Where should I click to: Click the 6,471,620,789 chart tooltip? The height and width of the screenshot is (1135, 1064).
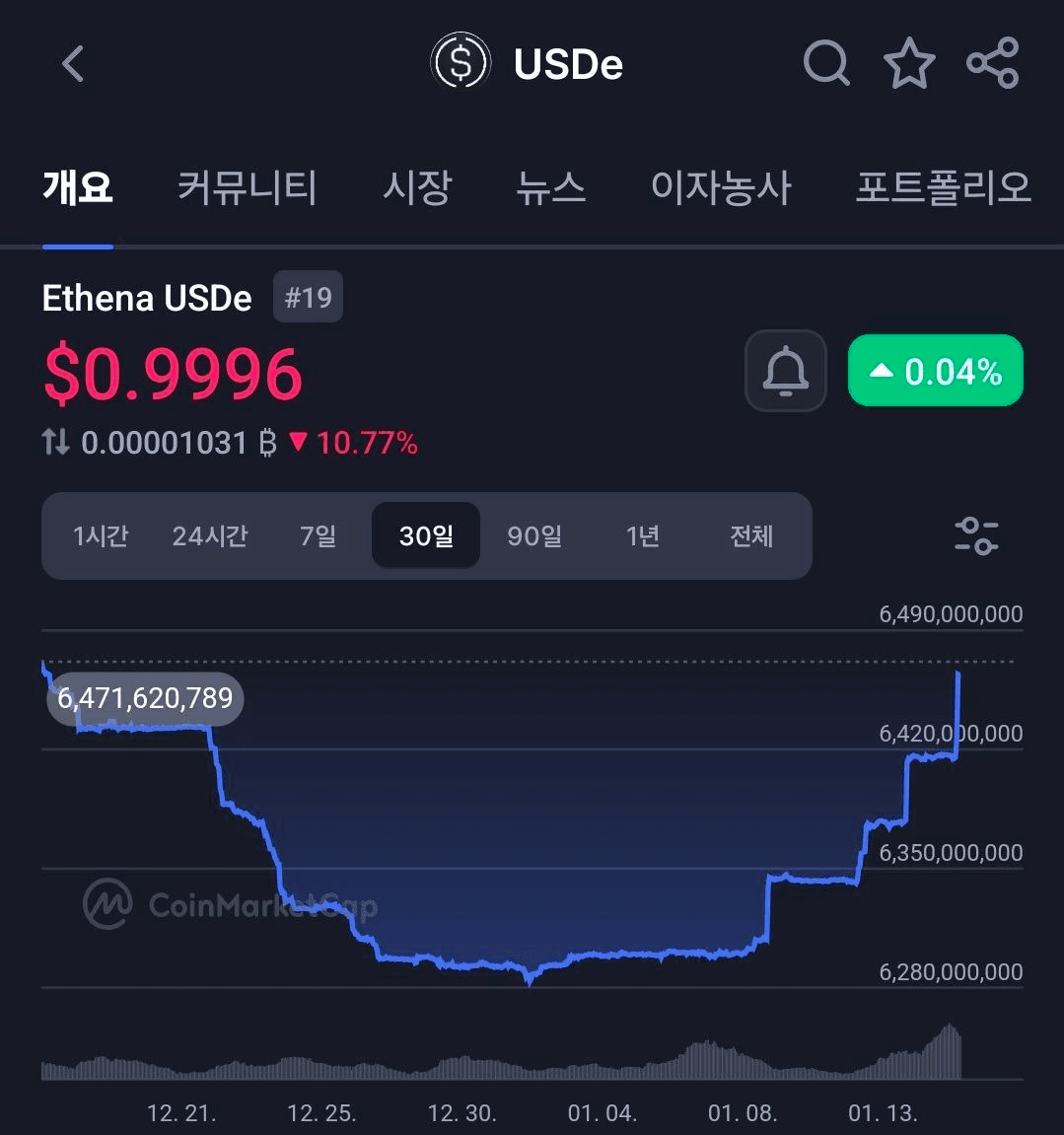pyautogui.click(x=144, y=698)
